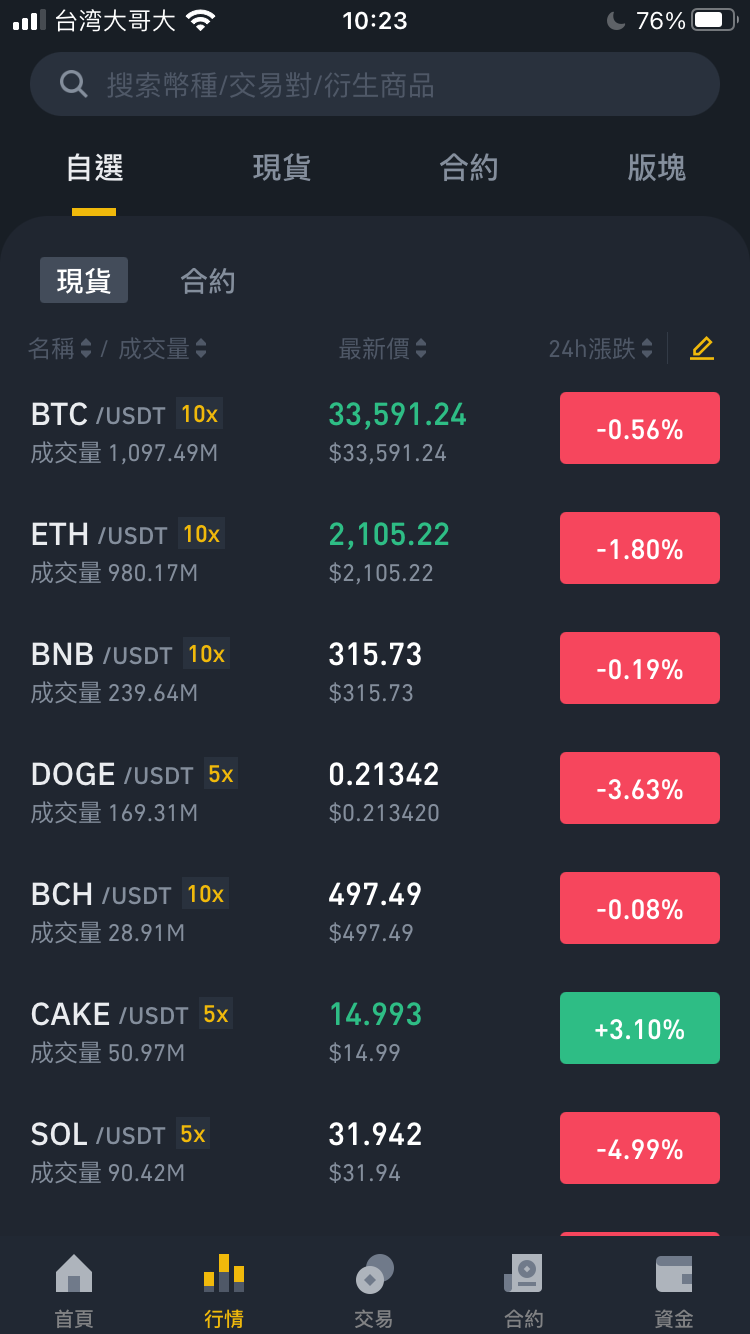Select the 合約 sub-tab under favorites

pyautogui.click(x=208, y=281)
